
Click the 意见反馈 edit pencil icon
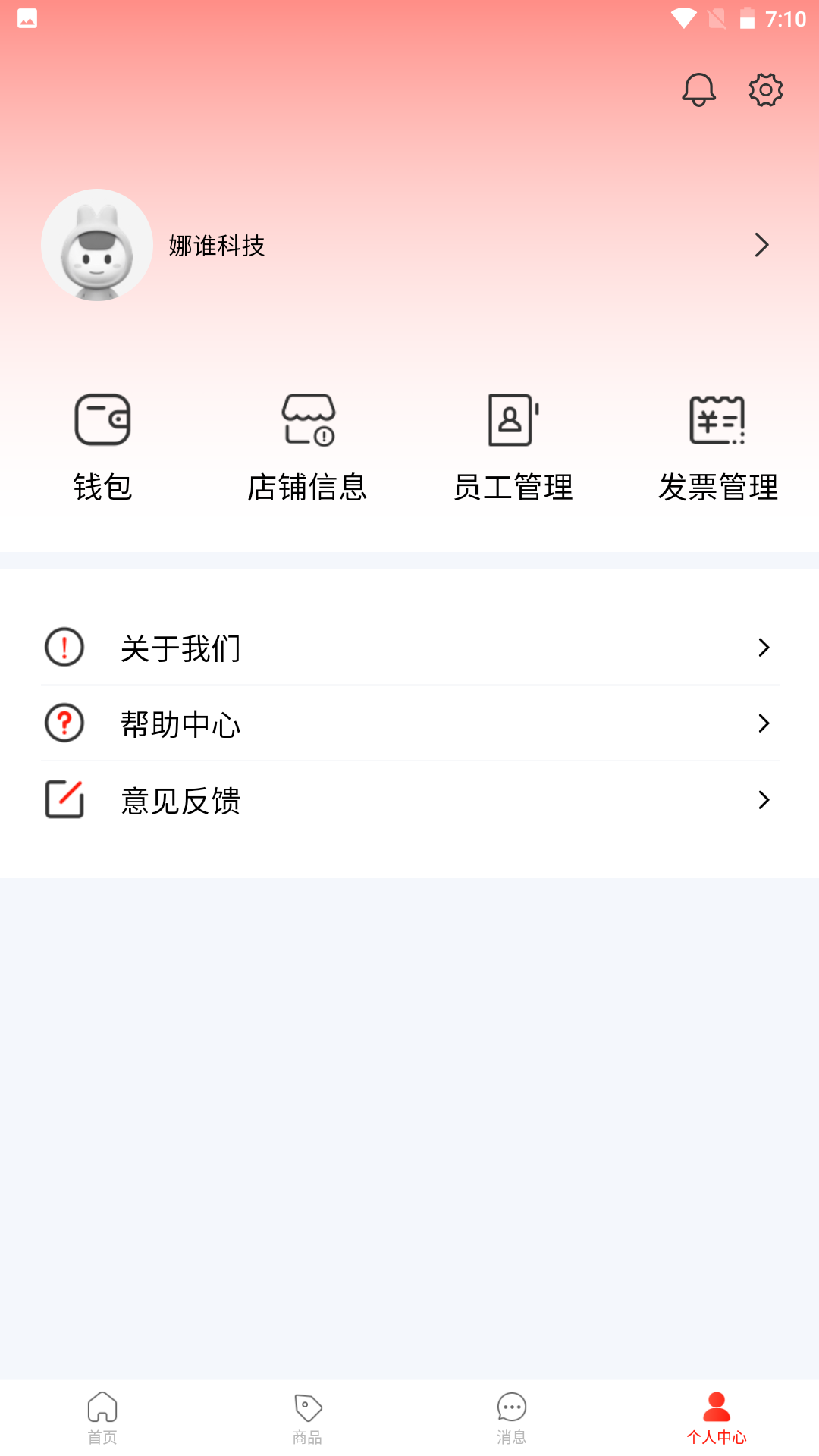tap(64, 799)
